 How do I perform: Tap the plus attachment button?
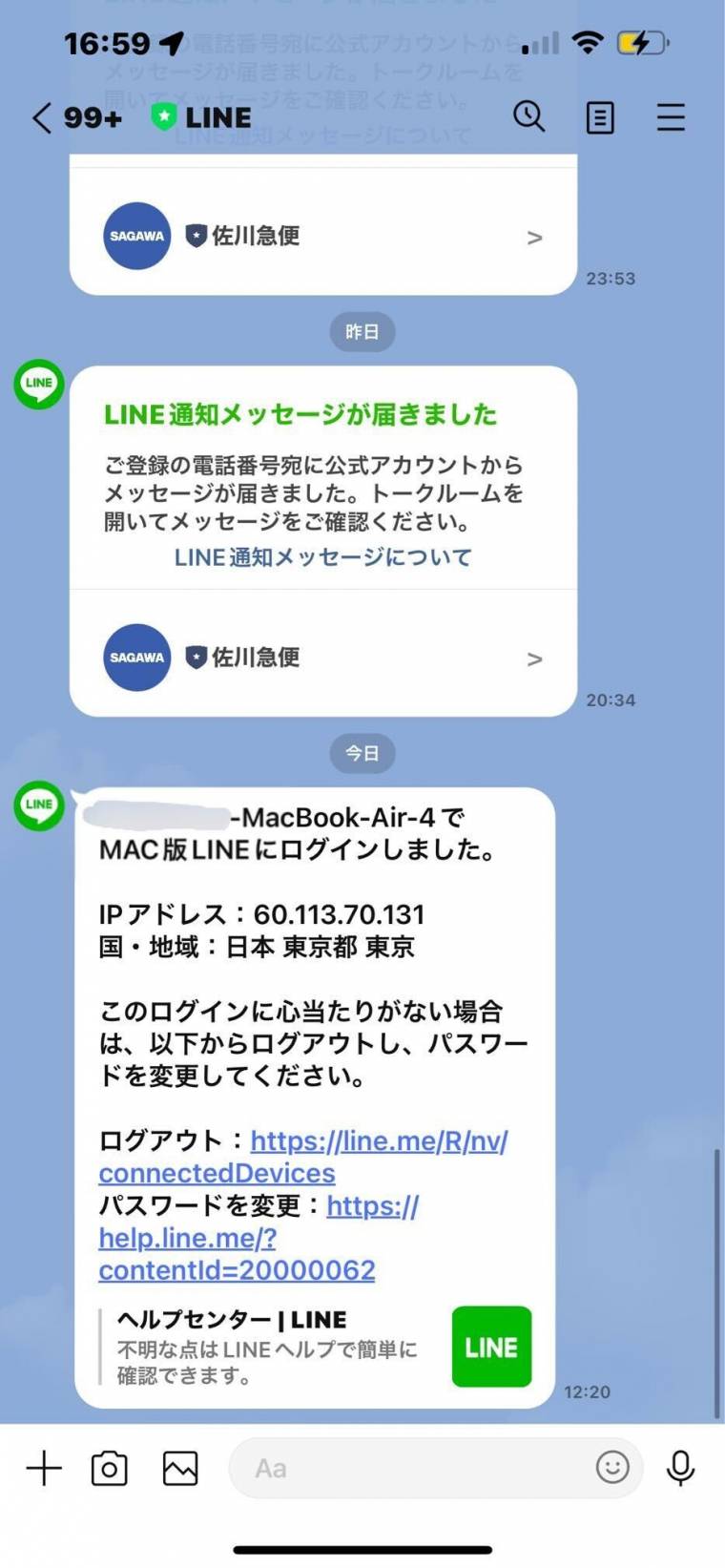coord(44,1468)
